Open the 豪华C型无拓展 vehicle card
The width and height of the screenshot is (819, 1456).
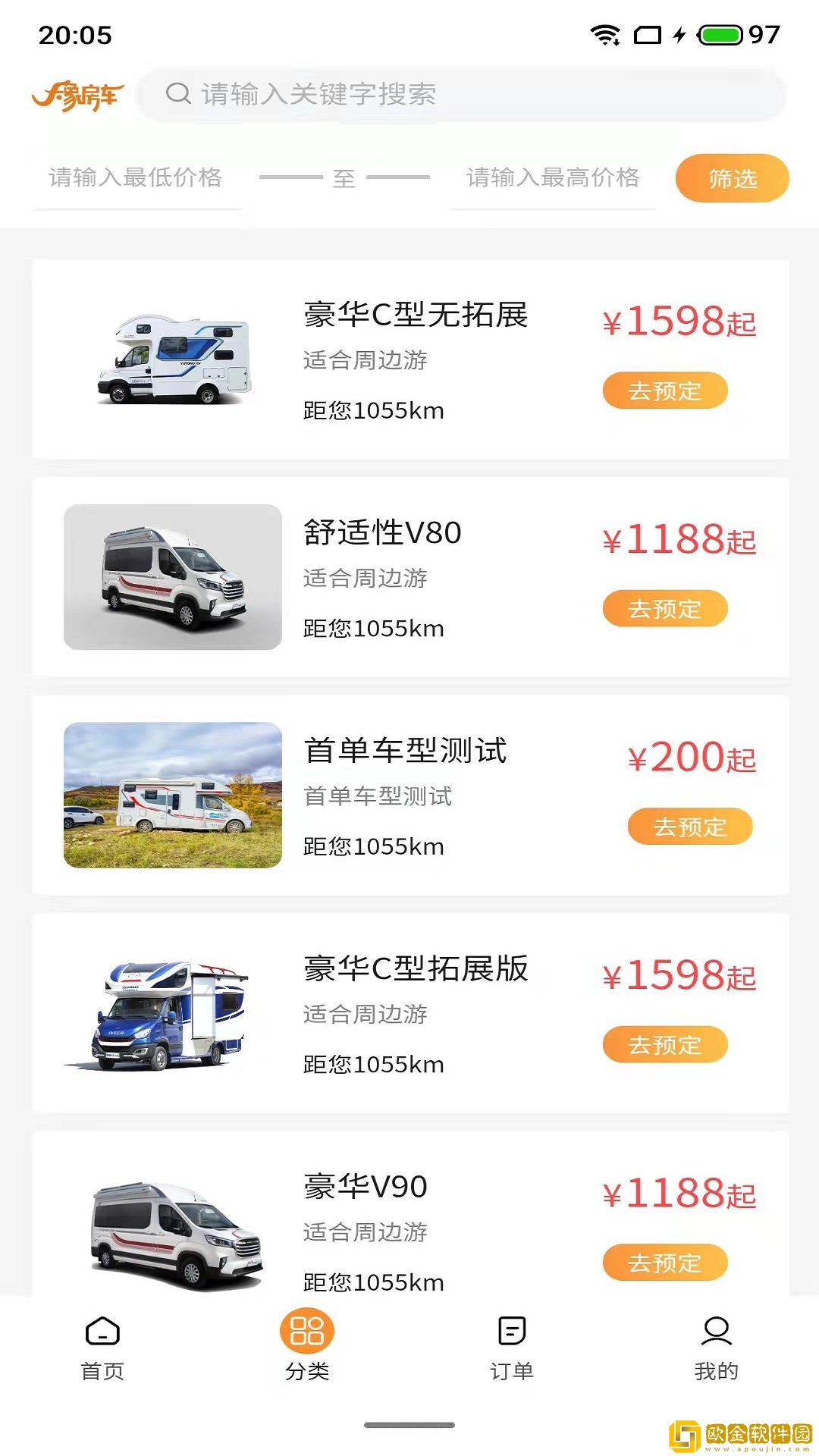pyautogui.click(x=416, y=315)
